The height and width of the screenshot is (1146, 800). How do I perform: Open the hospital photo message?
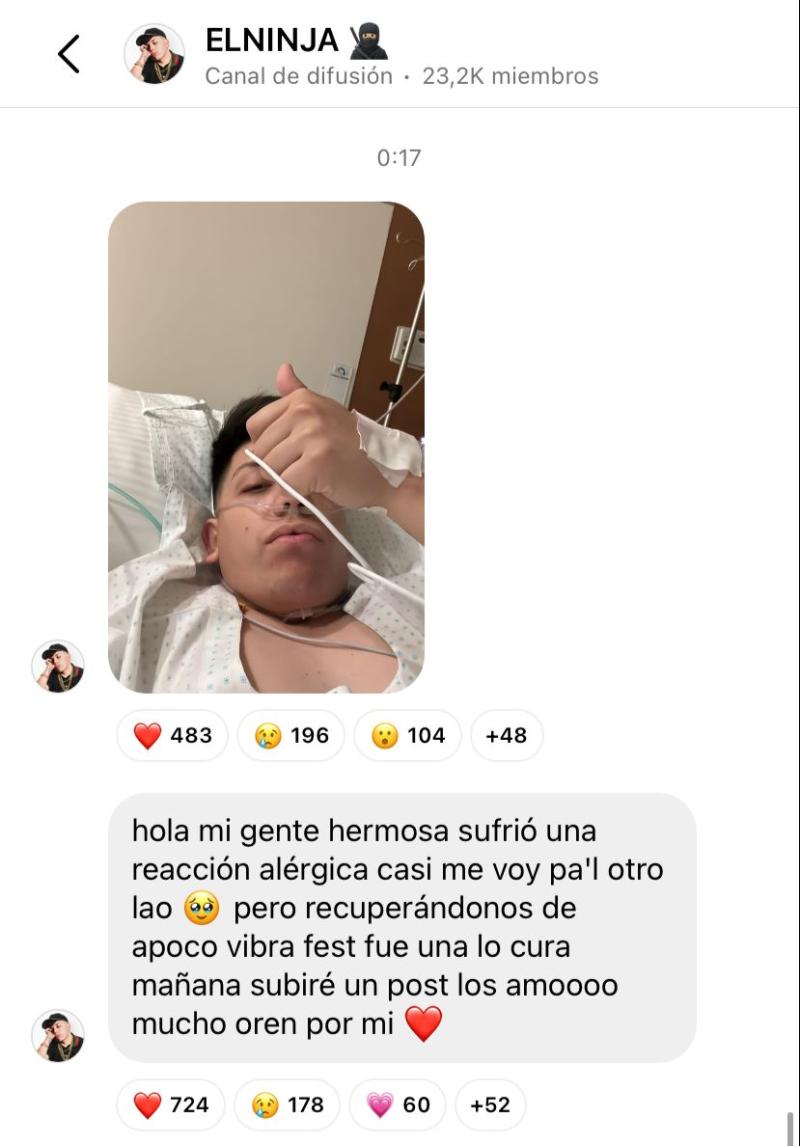266,447
